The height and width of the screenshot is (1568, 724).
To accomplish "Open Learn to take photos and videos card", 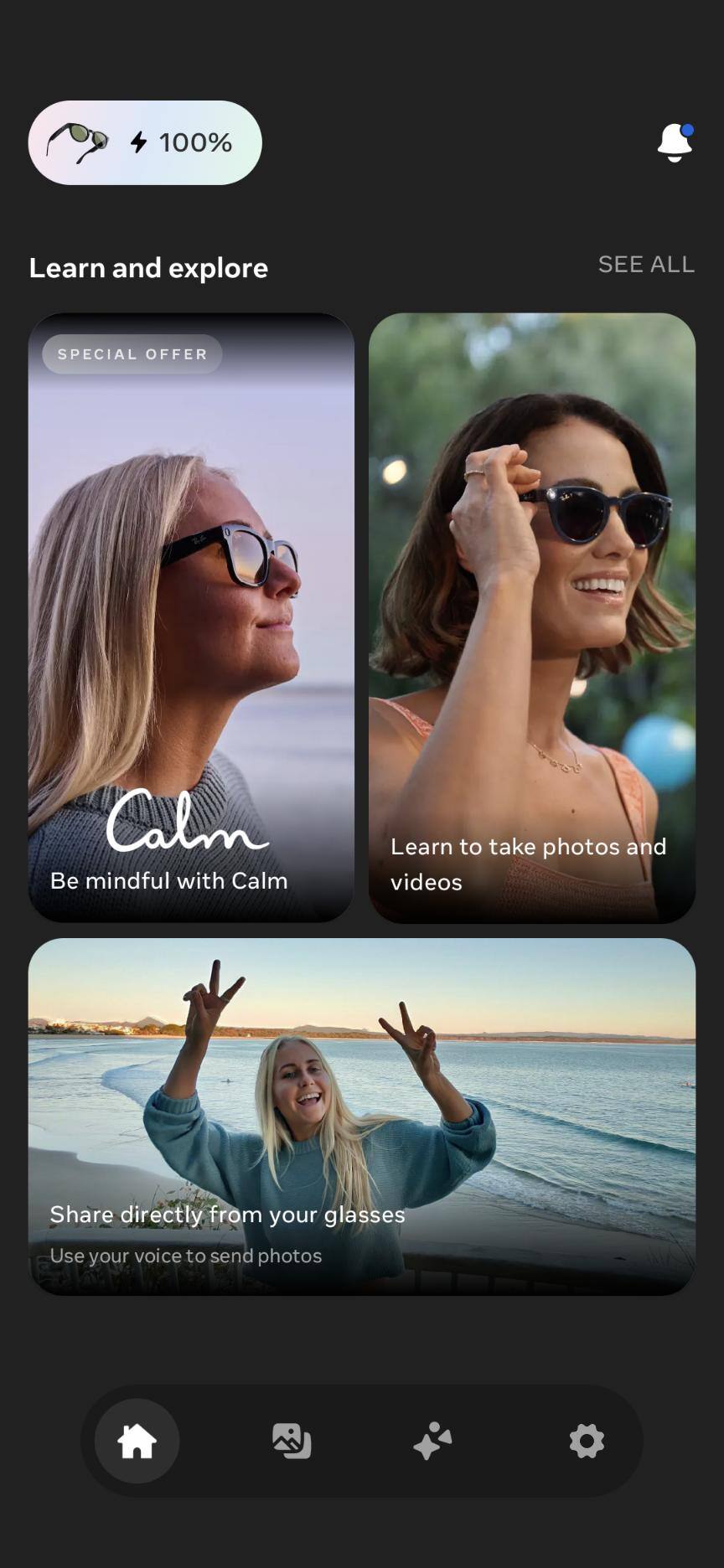I will click(532, 617).
